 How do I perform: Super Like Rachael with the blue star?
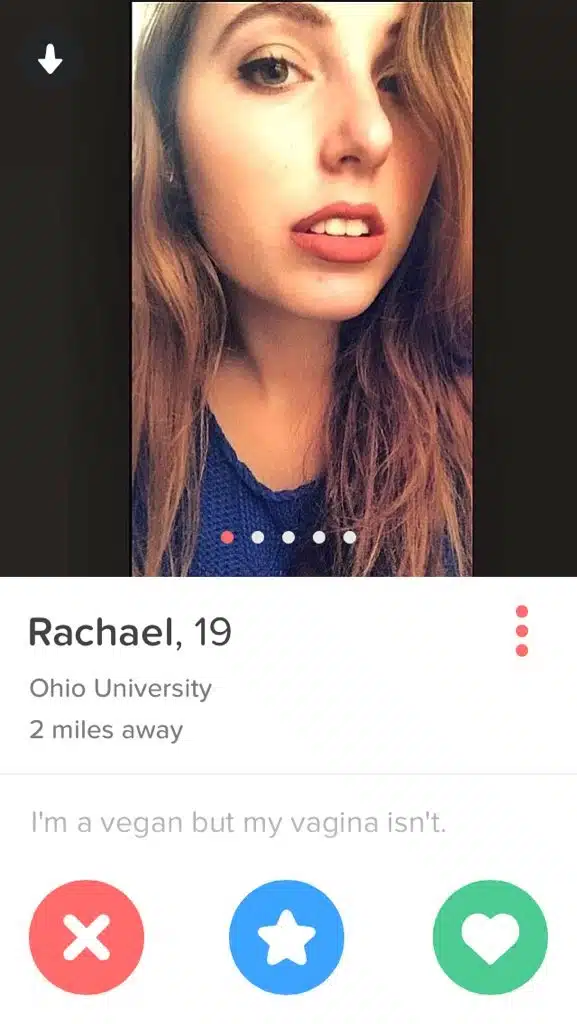click(287, 937)
